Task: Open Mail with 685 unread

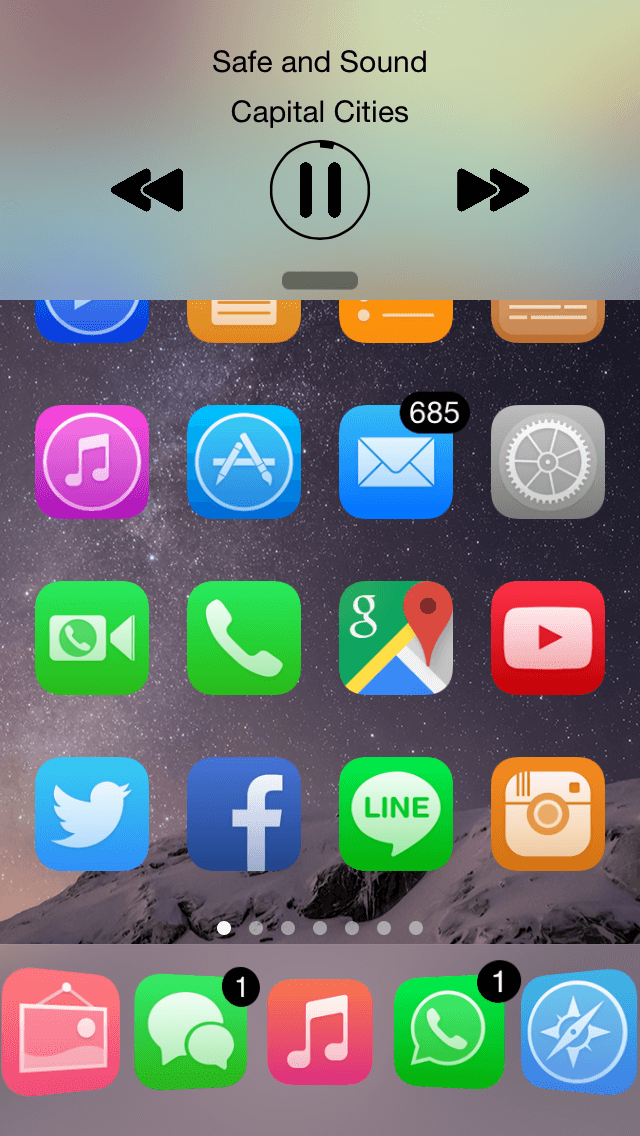Action: tap(396, 462)
